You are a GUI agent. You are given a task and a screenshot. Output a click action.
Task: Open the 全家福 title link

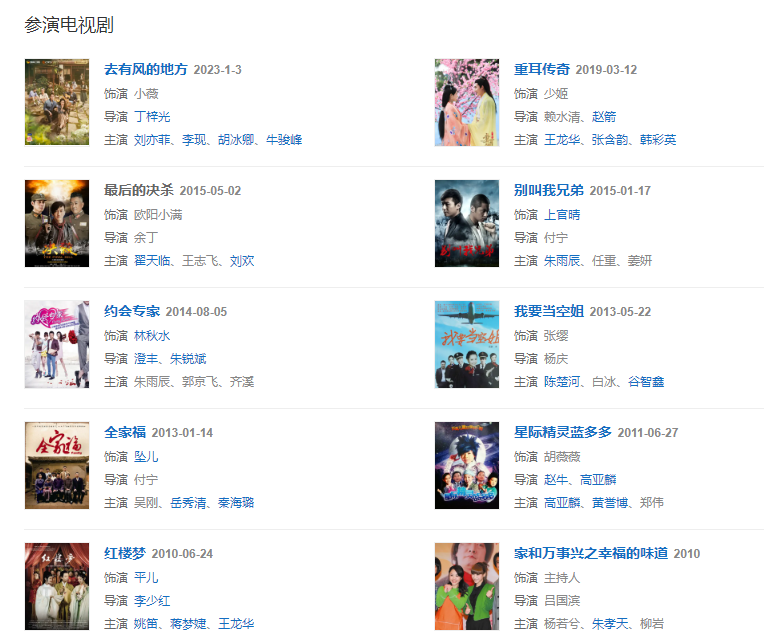(124, 433)
